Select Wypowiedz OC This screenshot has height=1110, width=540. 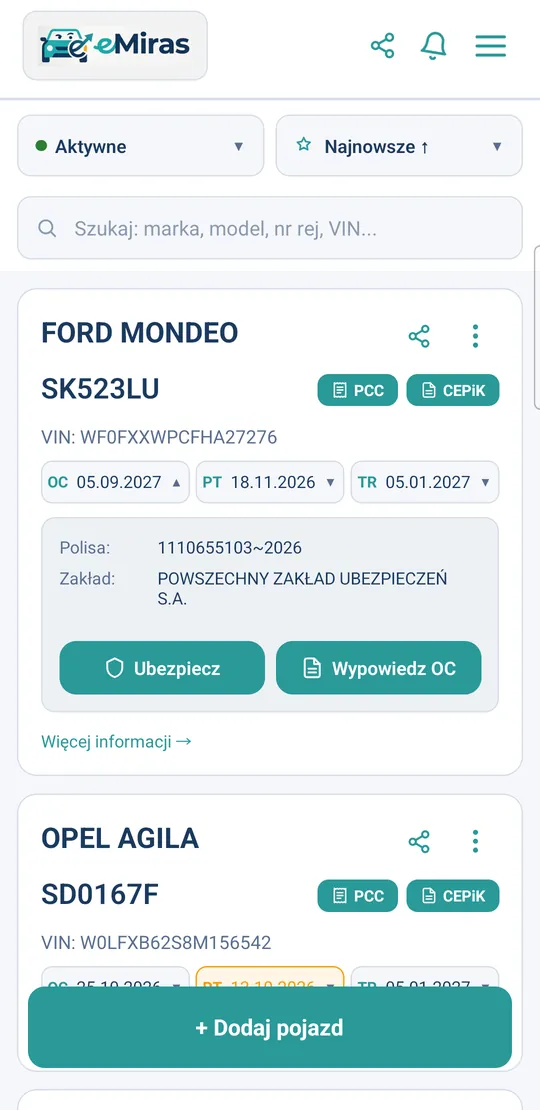coord(379,668)
